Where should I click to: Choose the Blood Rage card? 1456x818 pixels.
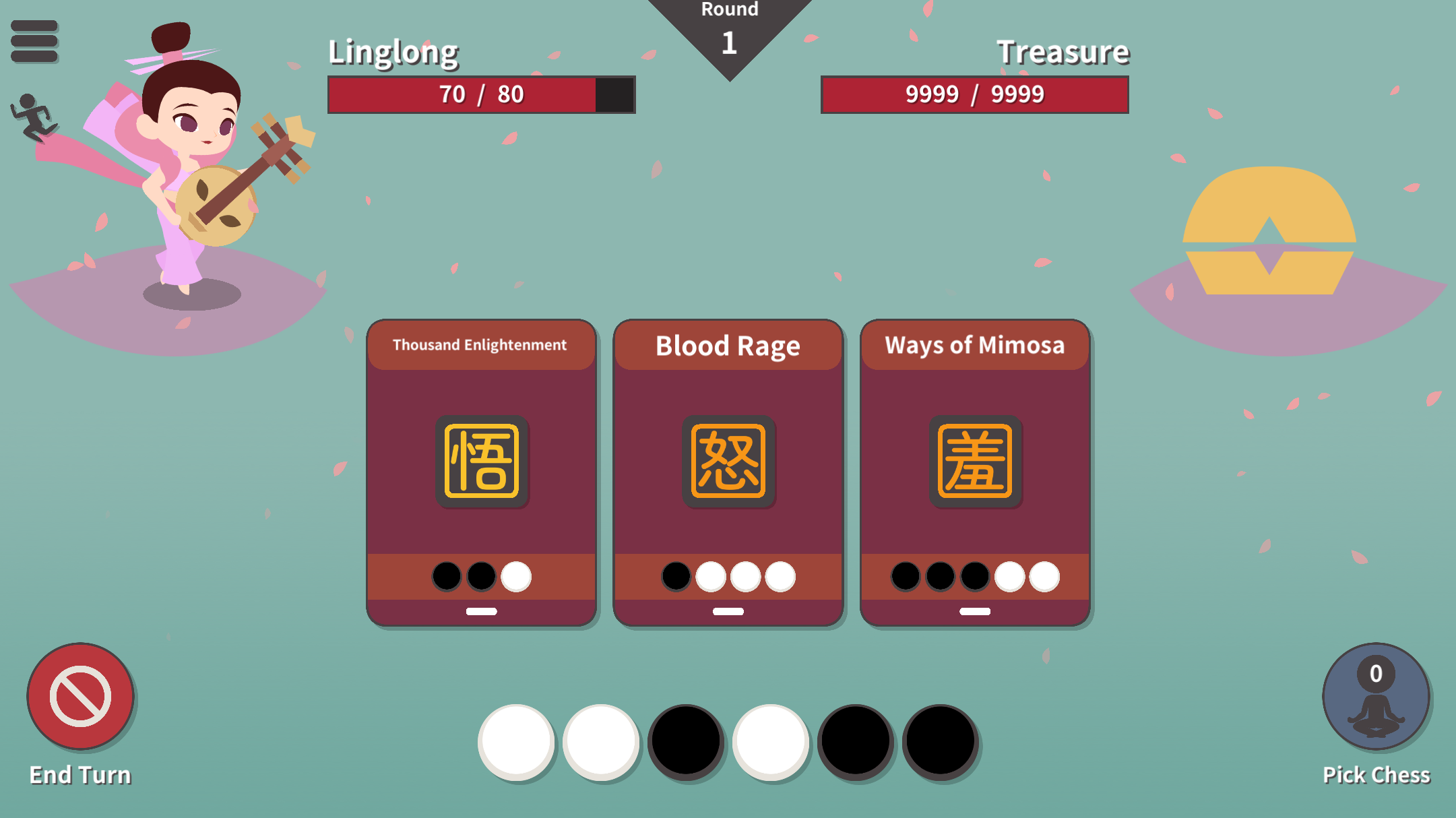[x=728, y=472]
